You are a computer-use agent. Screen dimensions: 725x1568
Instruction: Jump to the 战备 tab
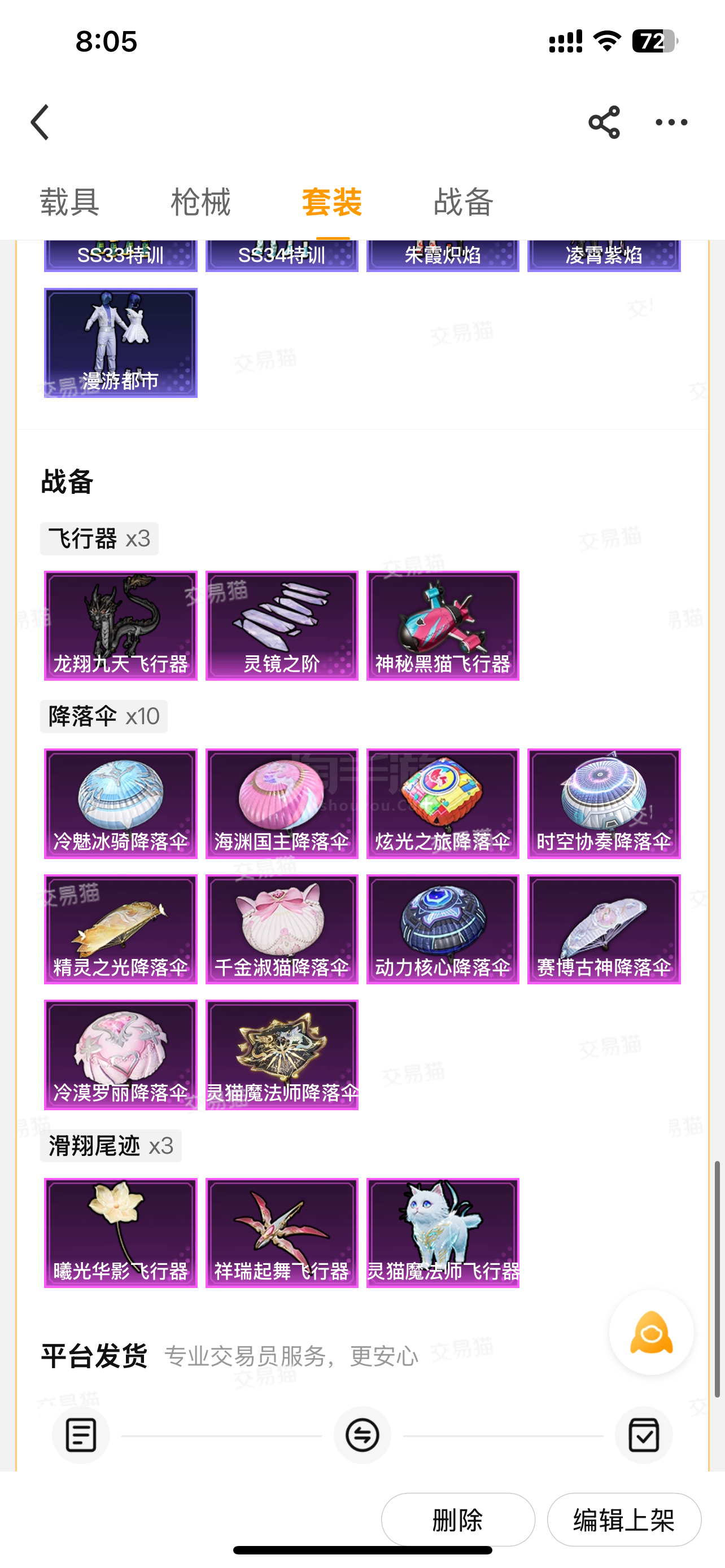463,202
